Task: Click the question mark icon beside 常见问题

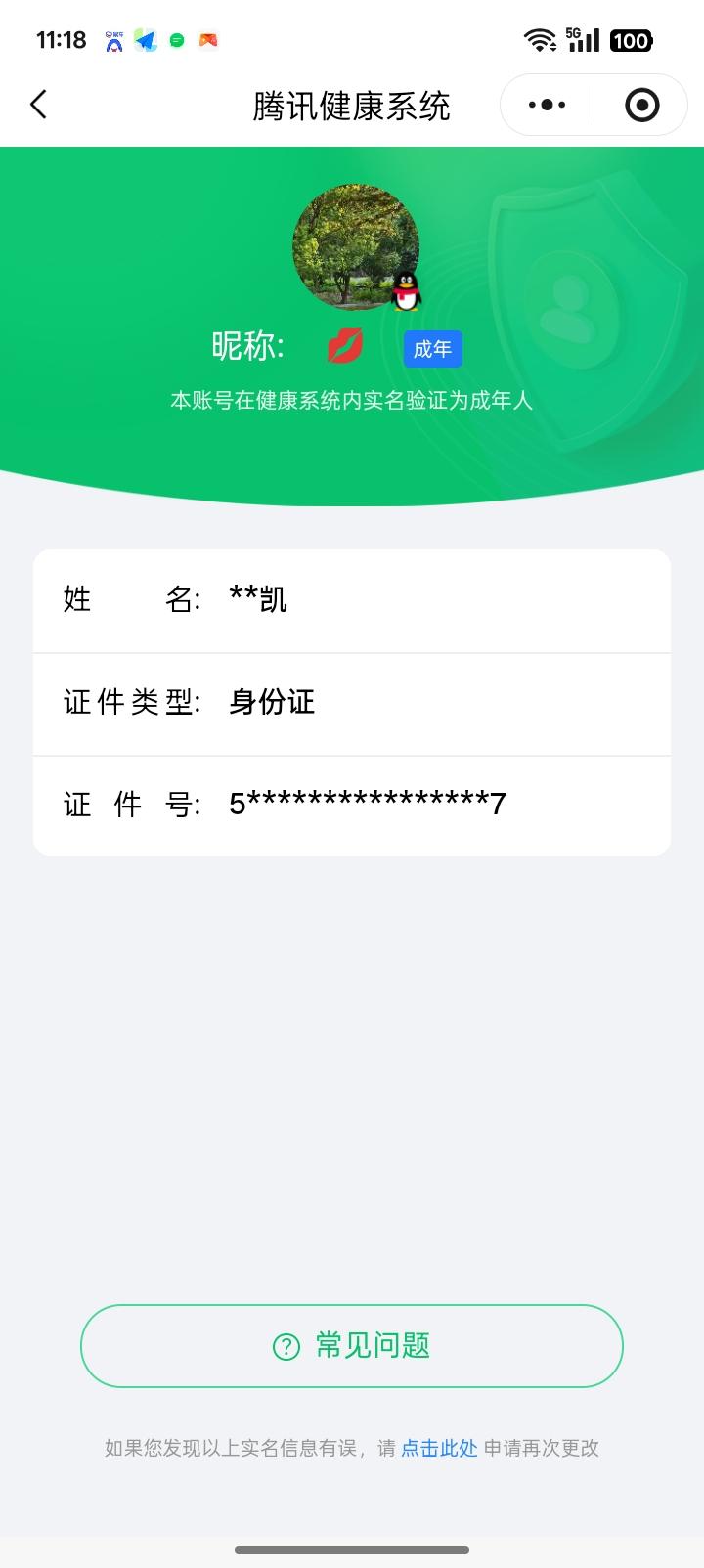Action: (285, 1346)
